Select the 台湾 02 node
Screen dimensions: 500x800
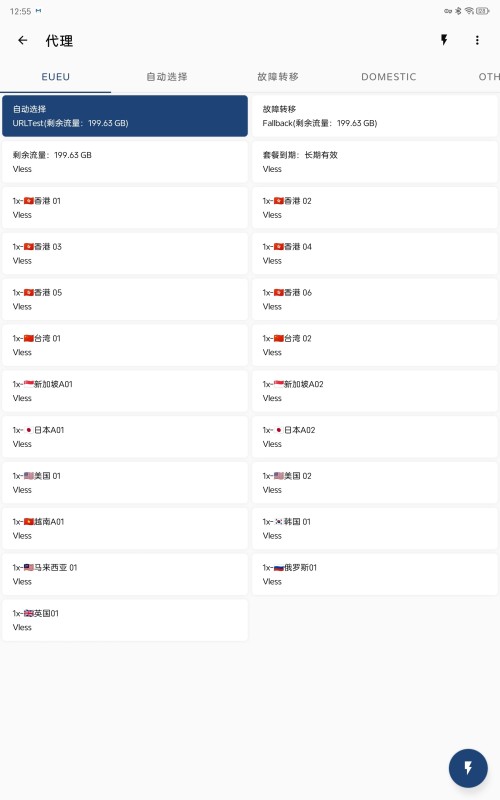coord(374,345)
